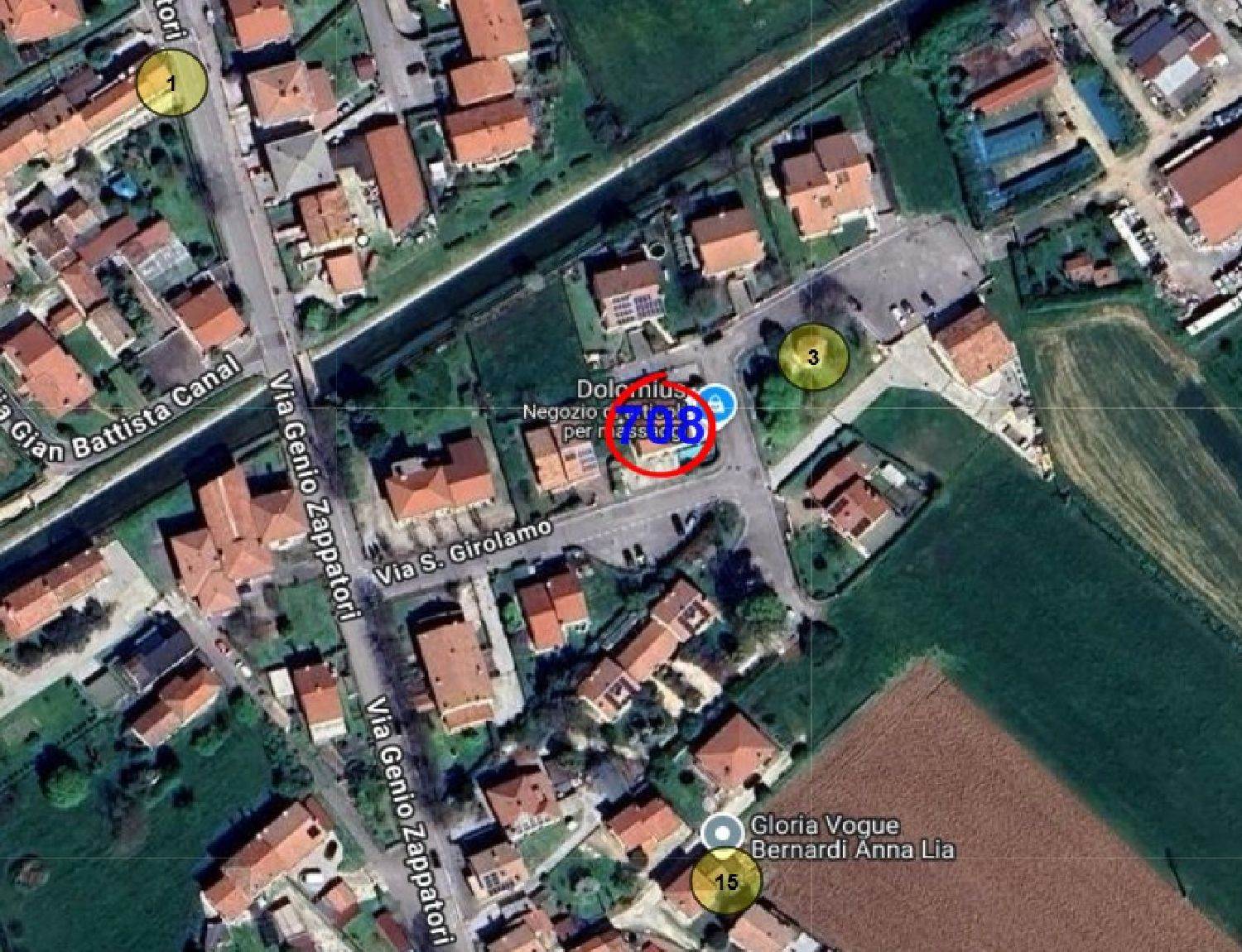Tap yellow map marker numbered 15
Screen dimensions: 1242x952
pos(726,881)
